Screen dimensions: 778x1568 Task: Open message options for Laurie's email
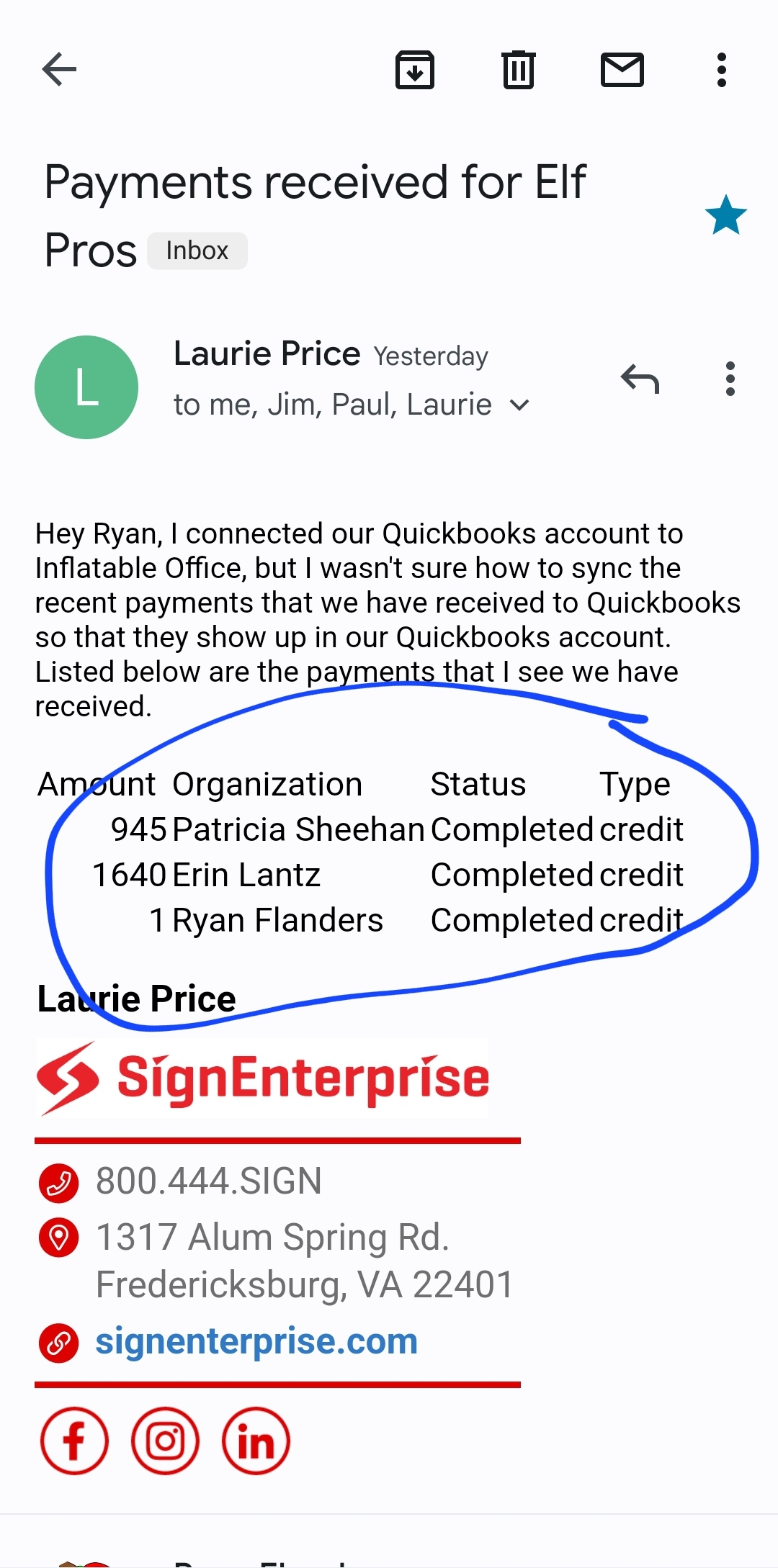click(x=730, y=379)
